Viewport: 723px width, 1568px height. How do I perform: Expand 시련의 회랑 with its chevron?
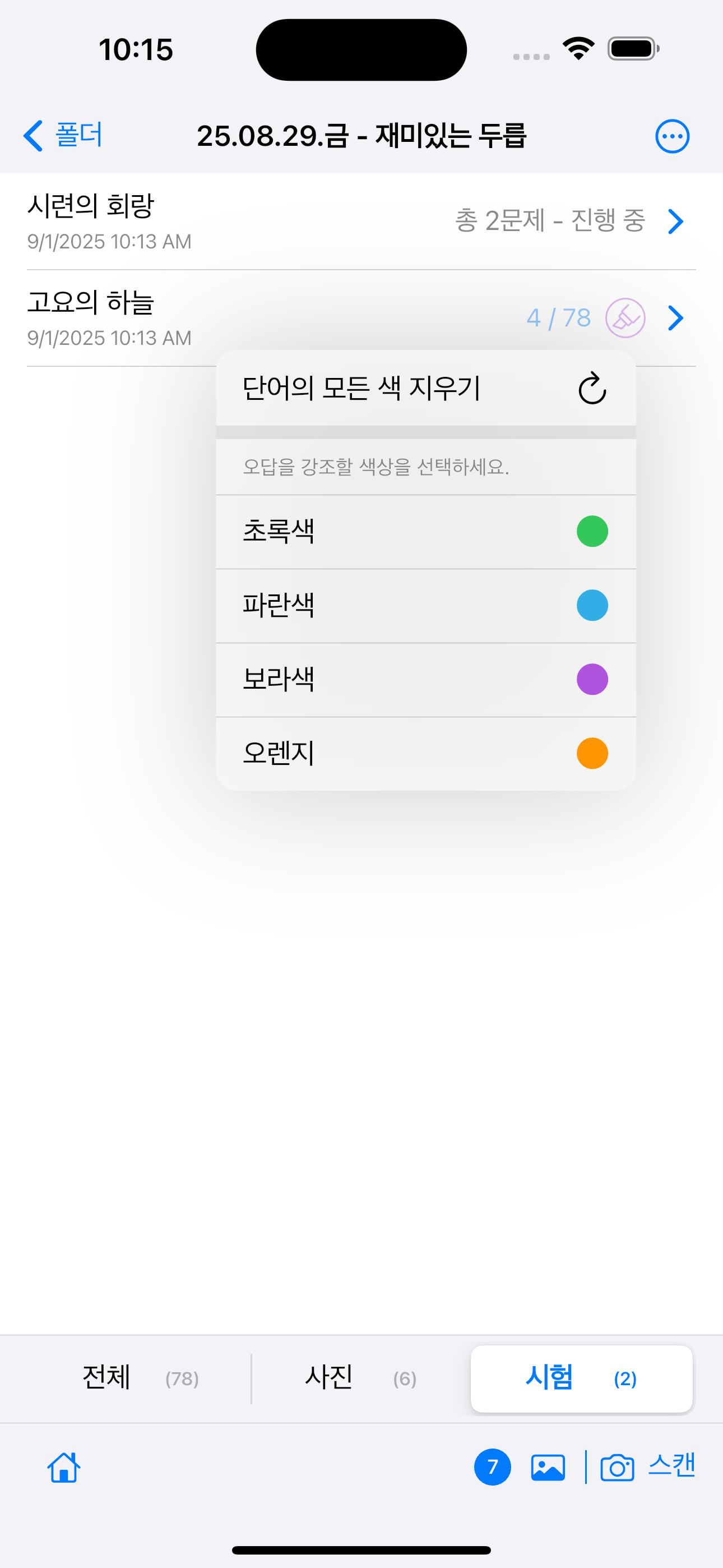tap(675, 222)
